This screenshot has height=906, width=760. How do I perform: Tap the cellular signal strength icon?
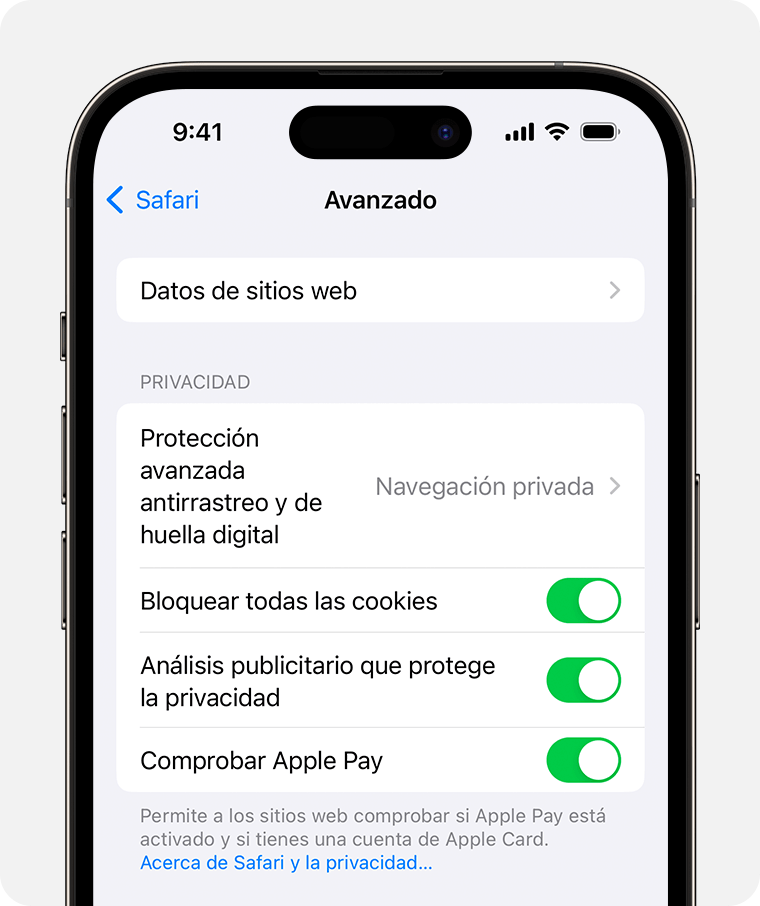tap(518, 130)
